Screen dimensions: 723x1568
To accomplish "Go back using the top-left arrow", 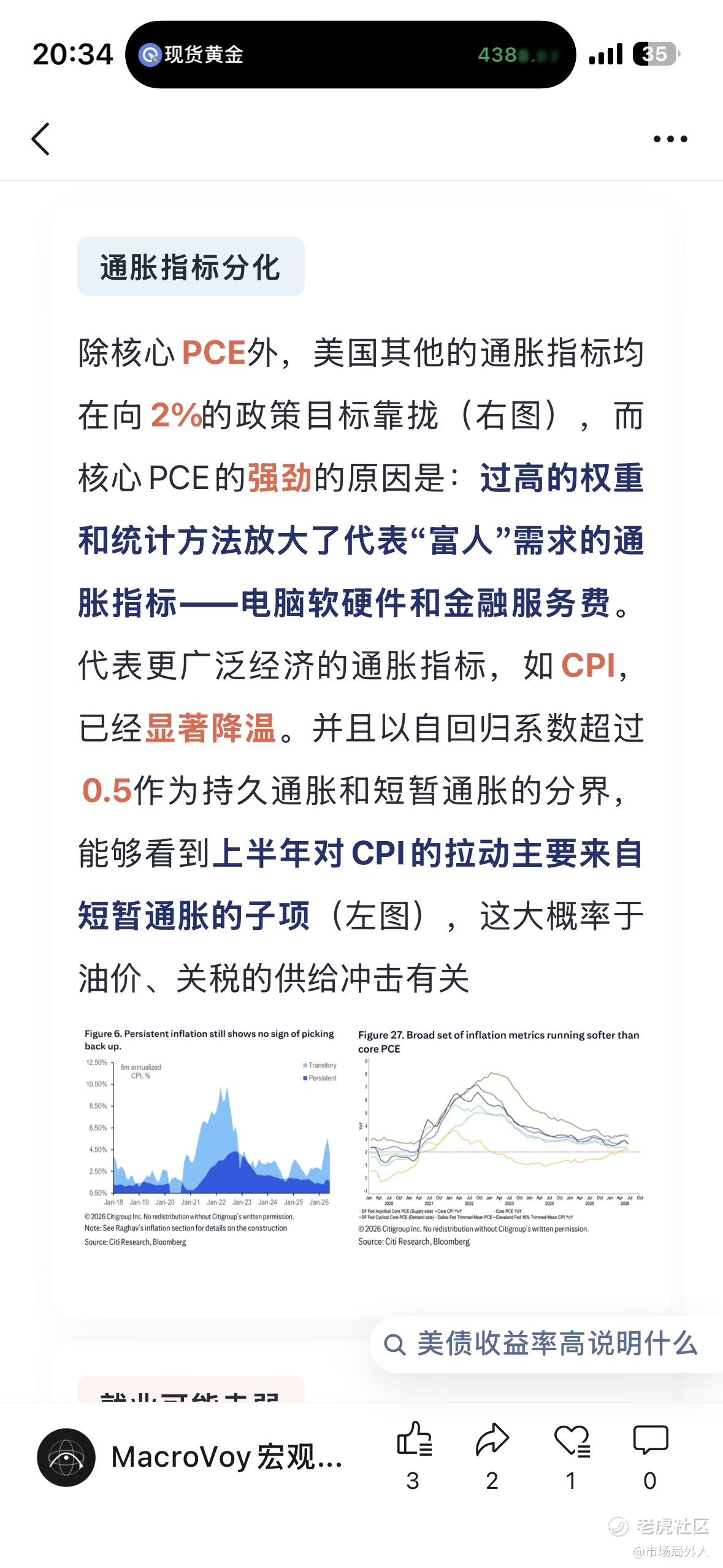I will pos(40,139).
